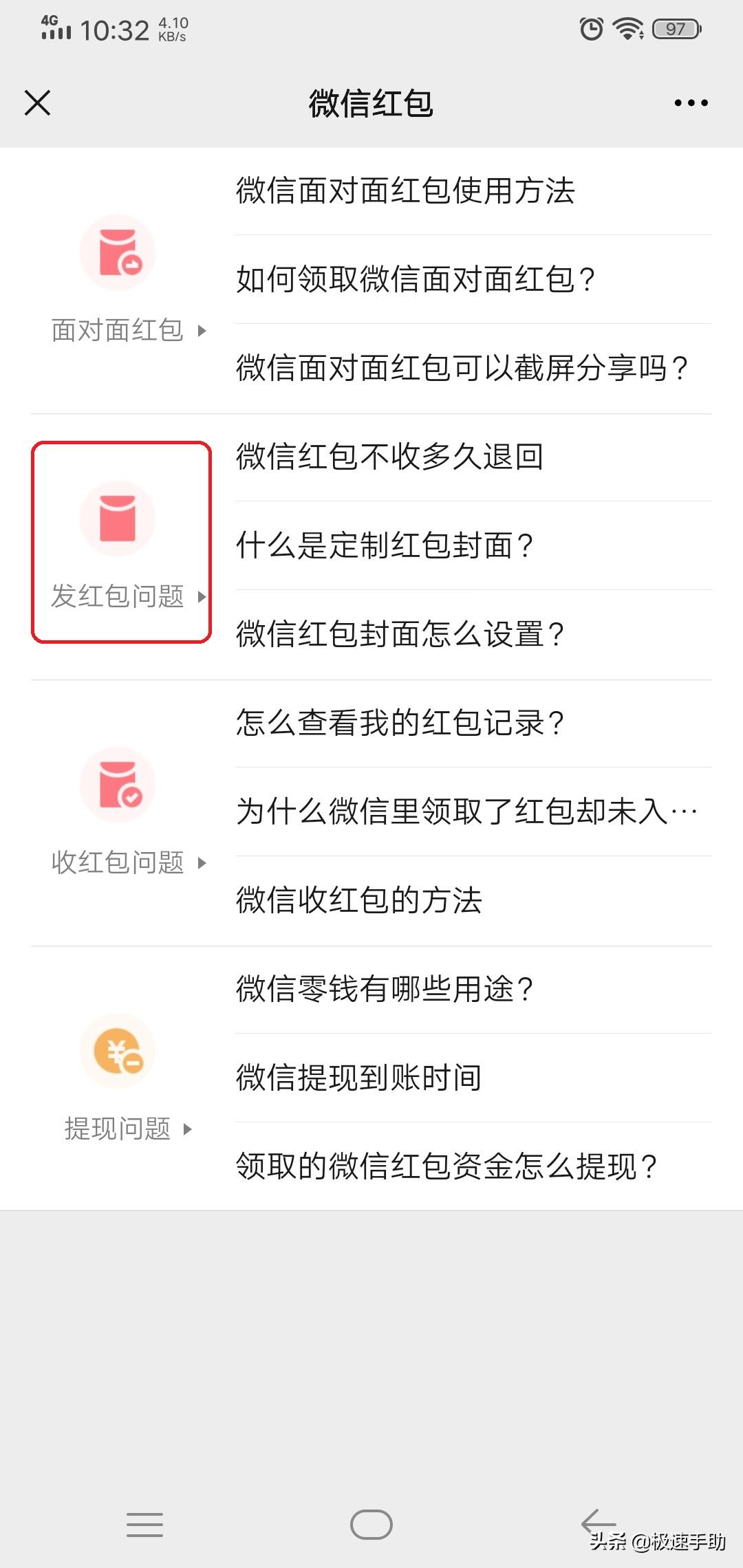
Task: Open 微信提现到账时间 question
Action: pos(358,1078)
